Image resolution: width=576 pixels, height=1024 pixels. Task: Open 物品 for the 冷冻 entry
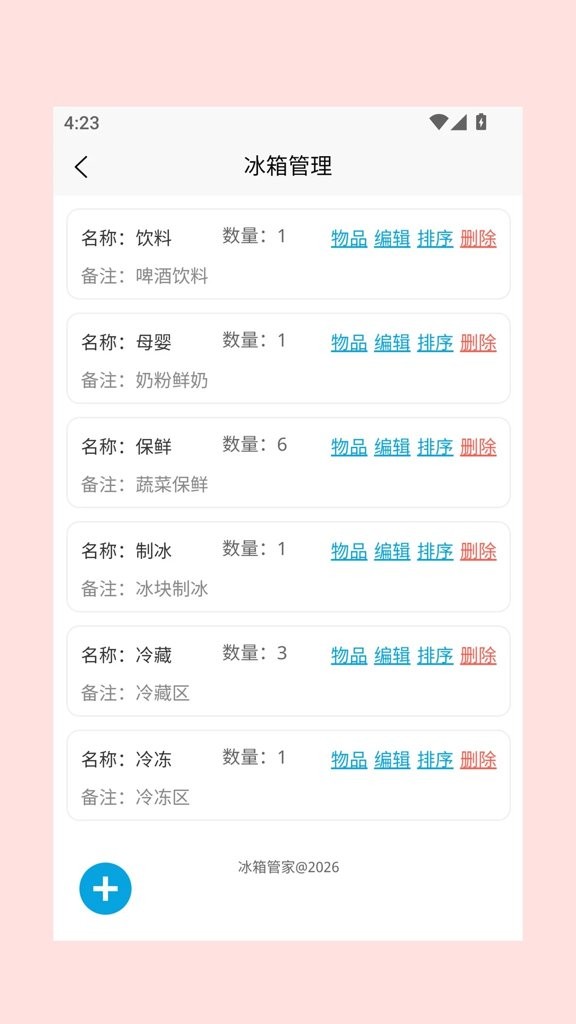(349, 760)
